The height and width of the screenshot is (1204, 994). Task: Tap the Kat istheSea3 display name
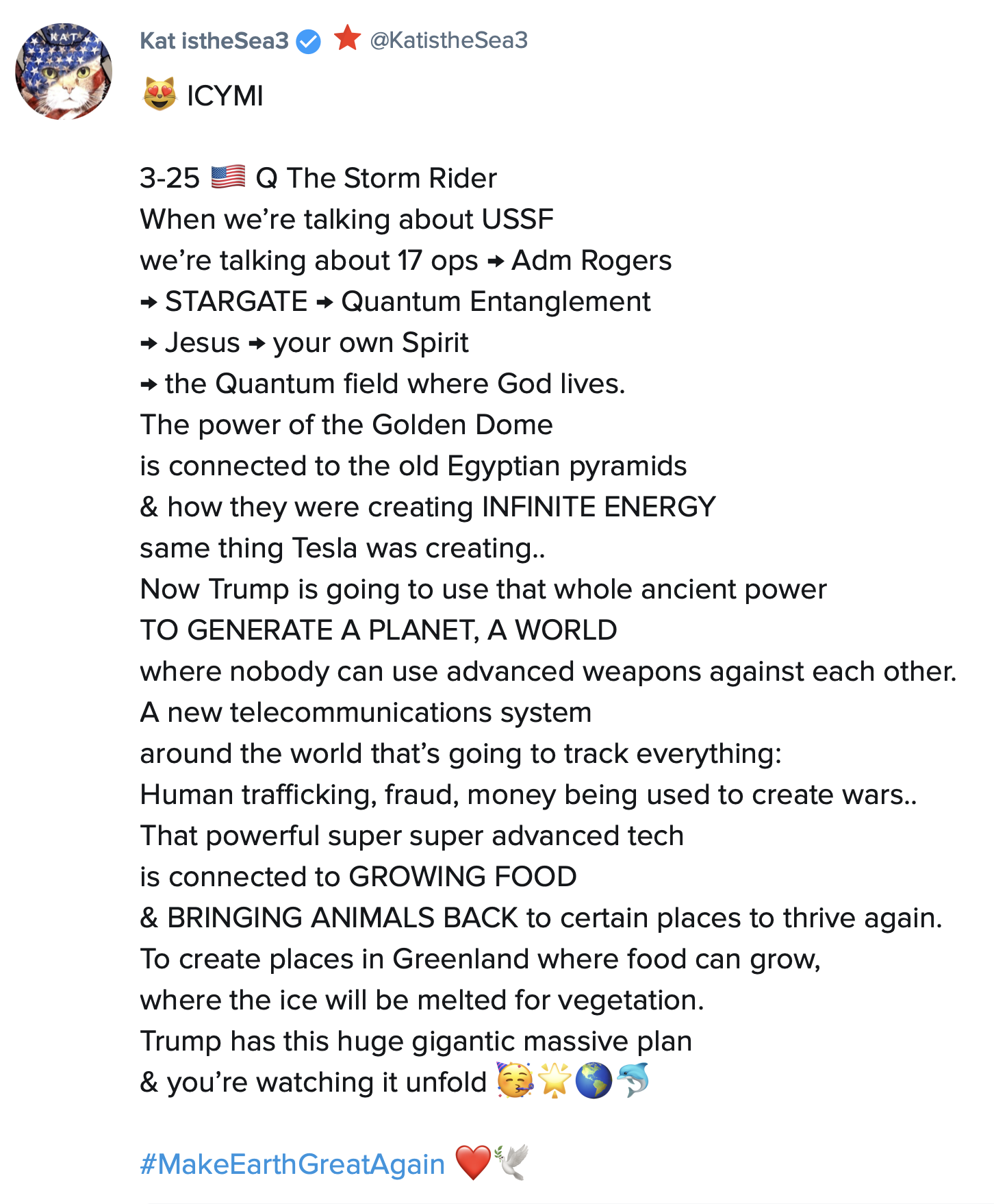(214, 40)
